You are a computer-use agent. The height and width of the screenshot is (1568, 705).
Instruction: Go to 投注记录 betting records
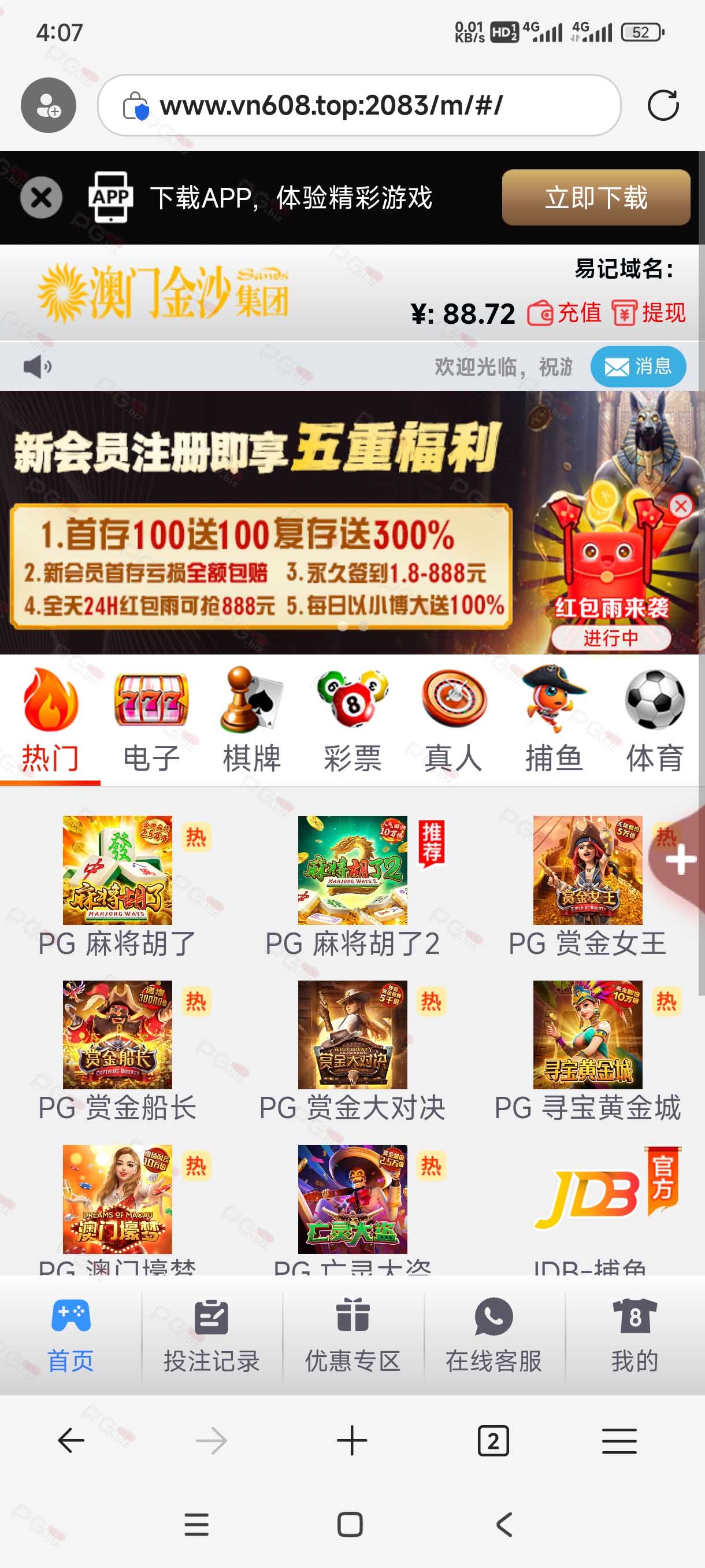coord(211,1336)
